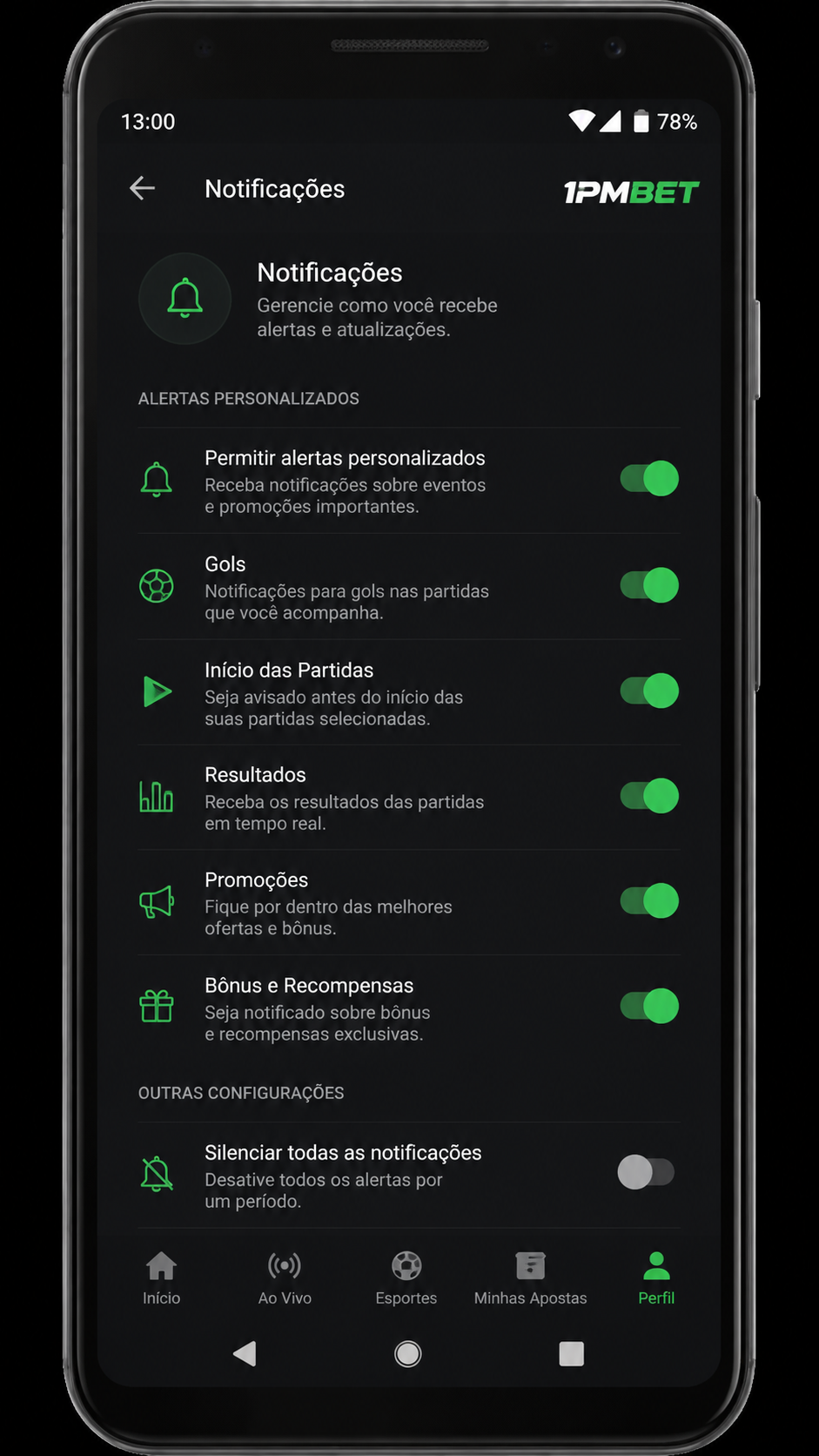Switch off Resultados notifications
Screen dimensions: 819x1456
tap(649, 796)
